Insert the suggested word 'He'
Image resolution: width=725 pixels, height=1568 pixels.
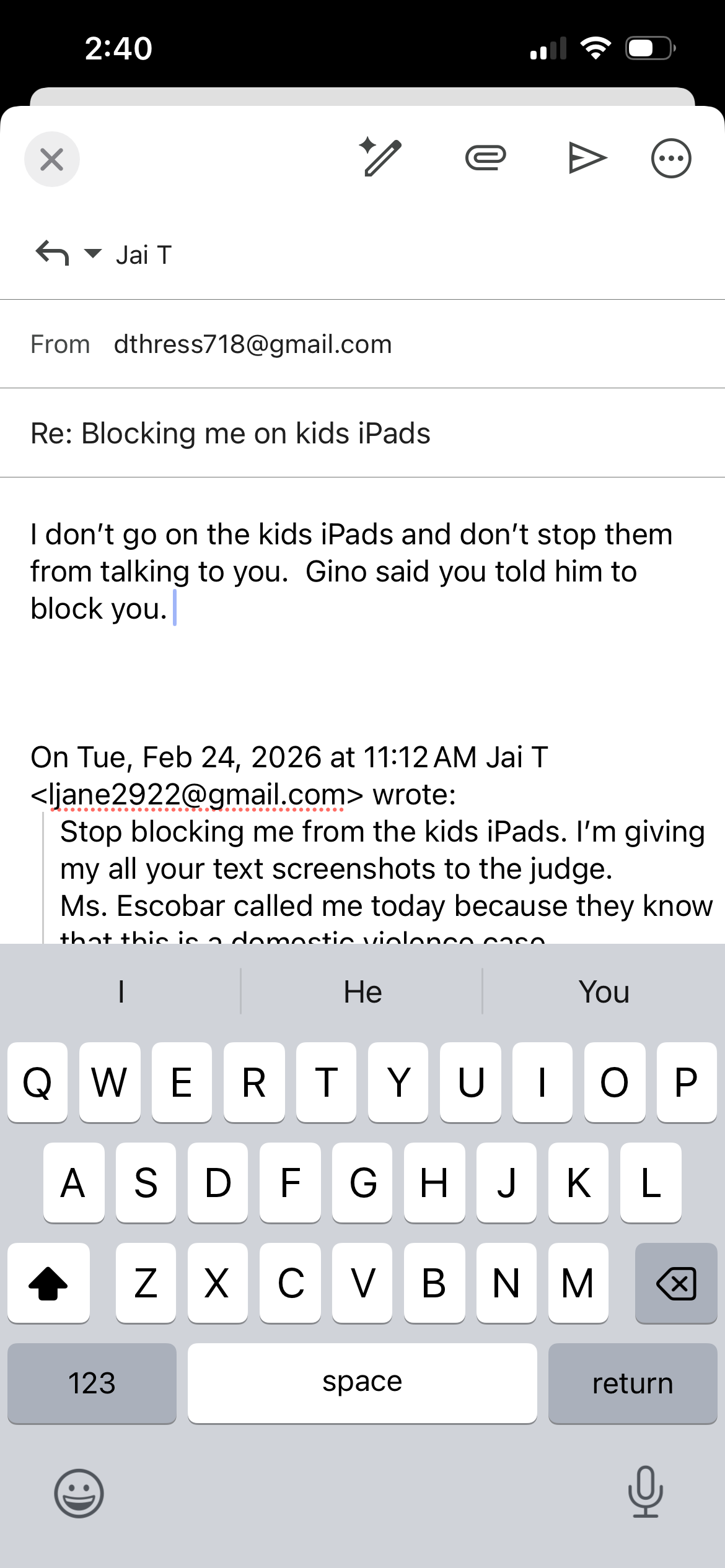click(x=362, y=992)
